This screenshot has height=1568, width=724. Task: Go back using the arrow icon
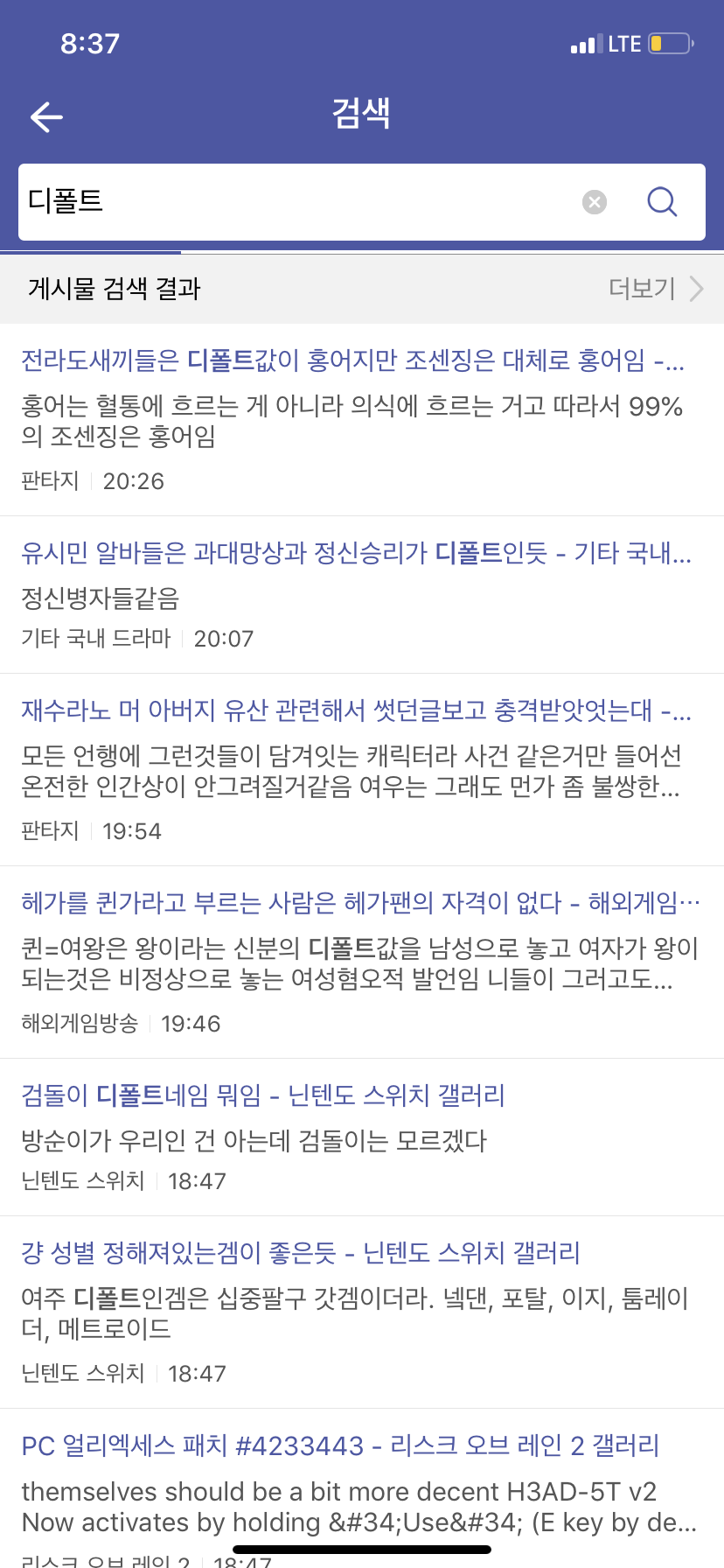click(46, 116)
